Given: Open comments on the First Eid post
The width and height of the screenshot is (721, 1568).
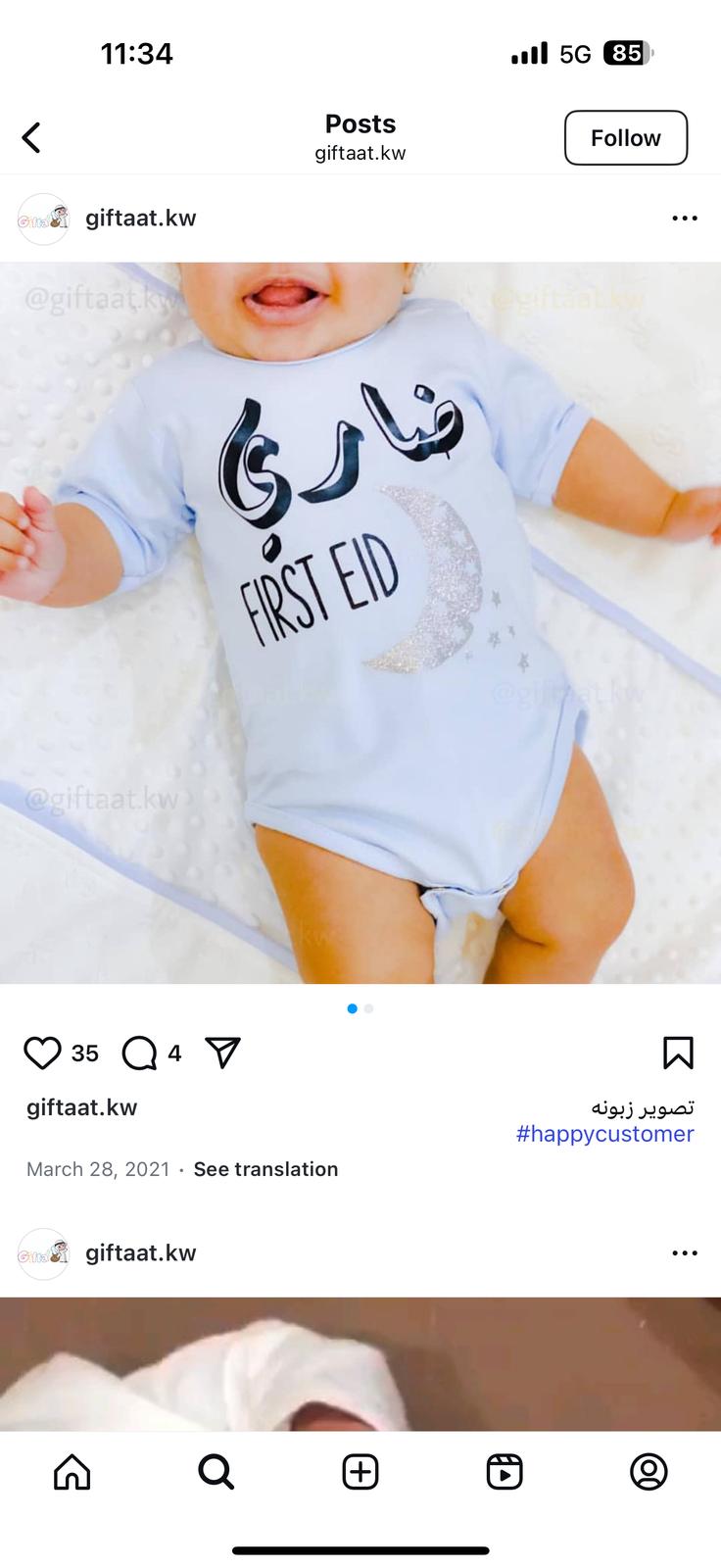Looking at the screenshot, I should coord(139,1053).
